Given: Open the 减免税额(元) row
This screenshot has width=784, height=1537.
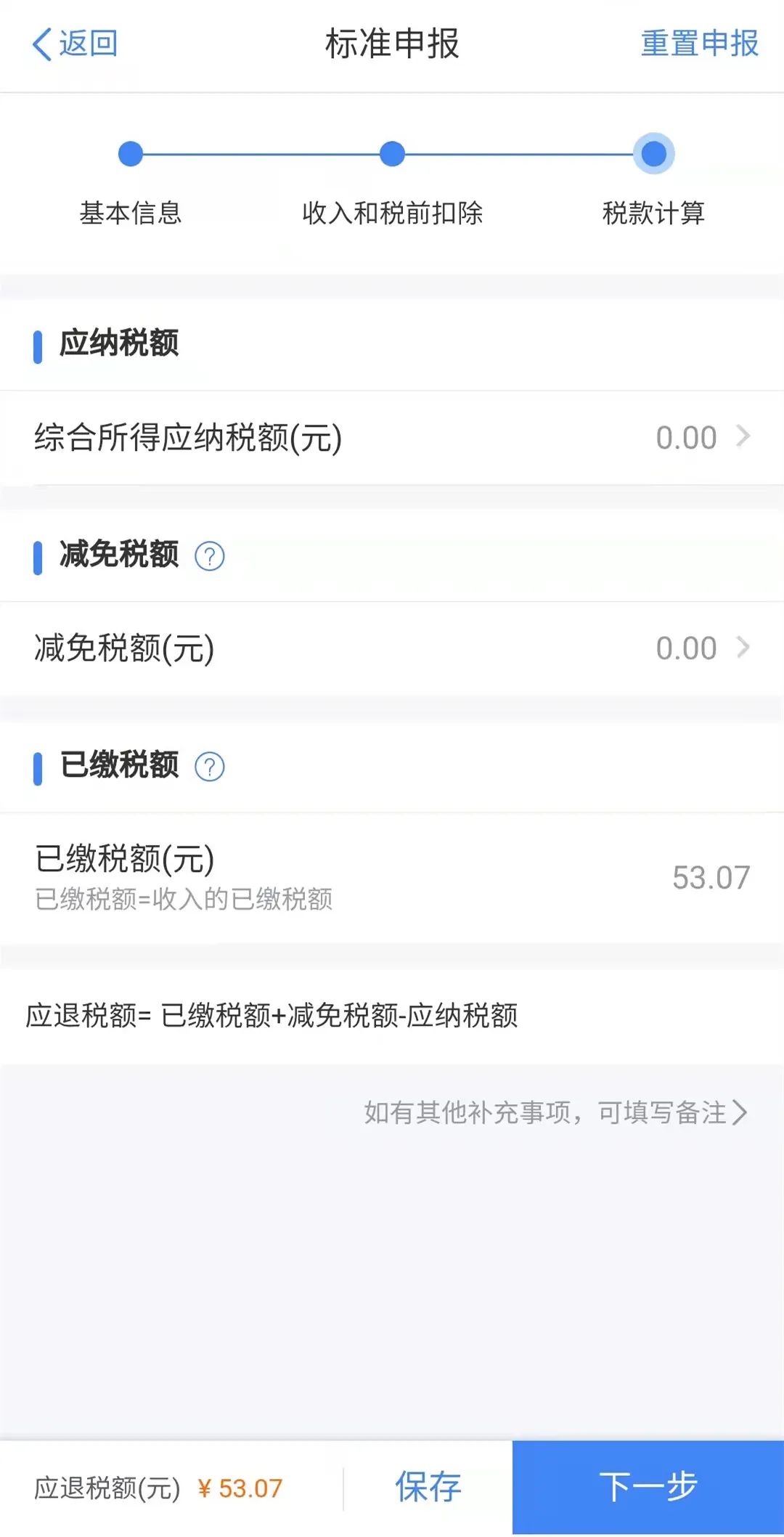Looking at the screenshot, I should coord(392,648).
